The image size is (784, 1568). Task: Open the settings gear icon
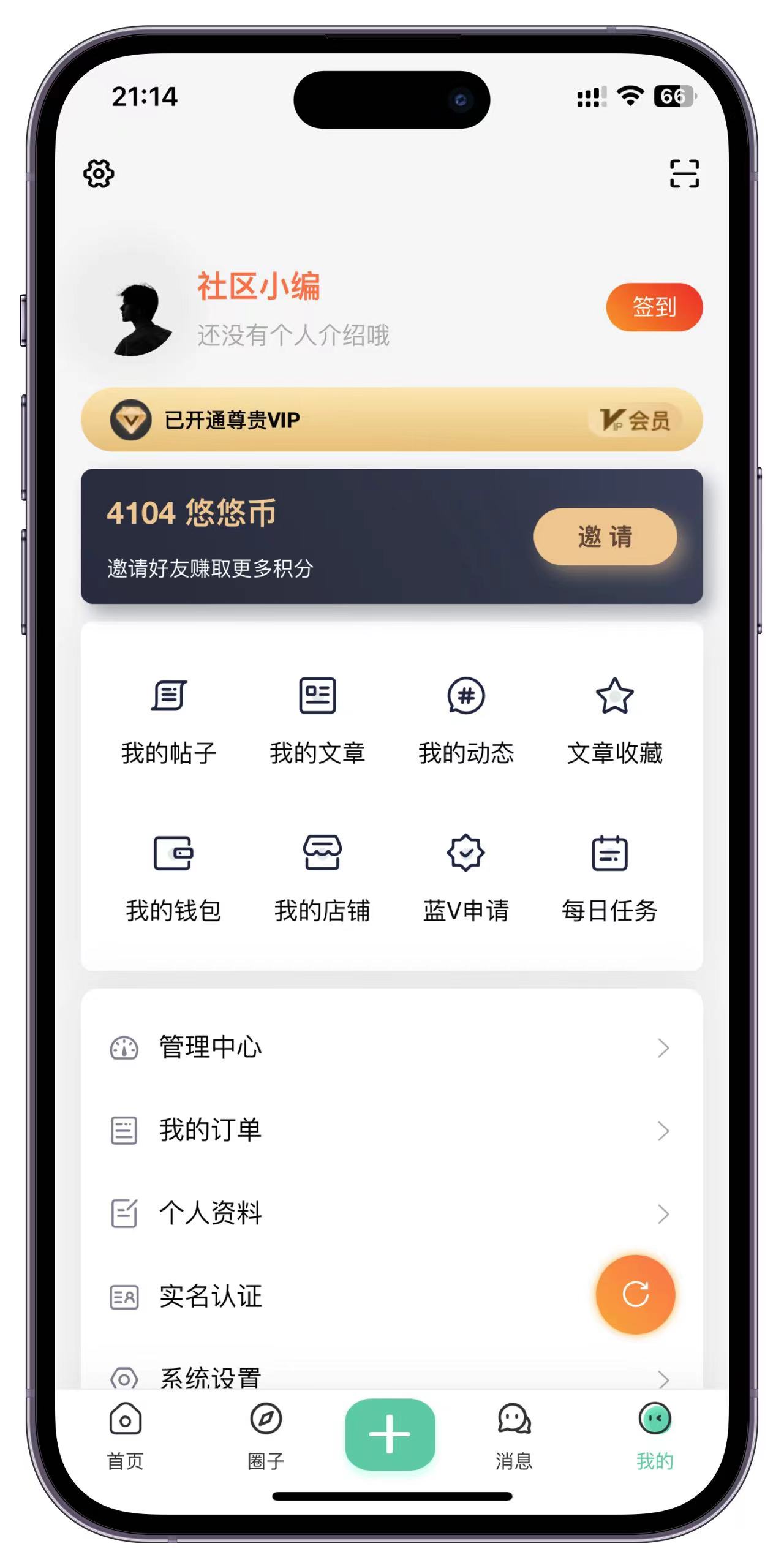[x=99, y=174]
